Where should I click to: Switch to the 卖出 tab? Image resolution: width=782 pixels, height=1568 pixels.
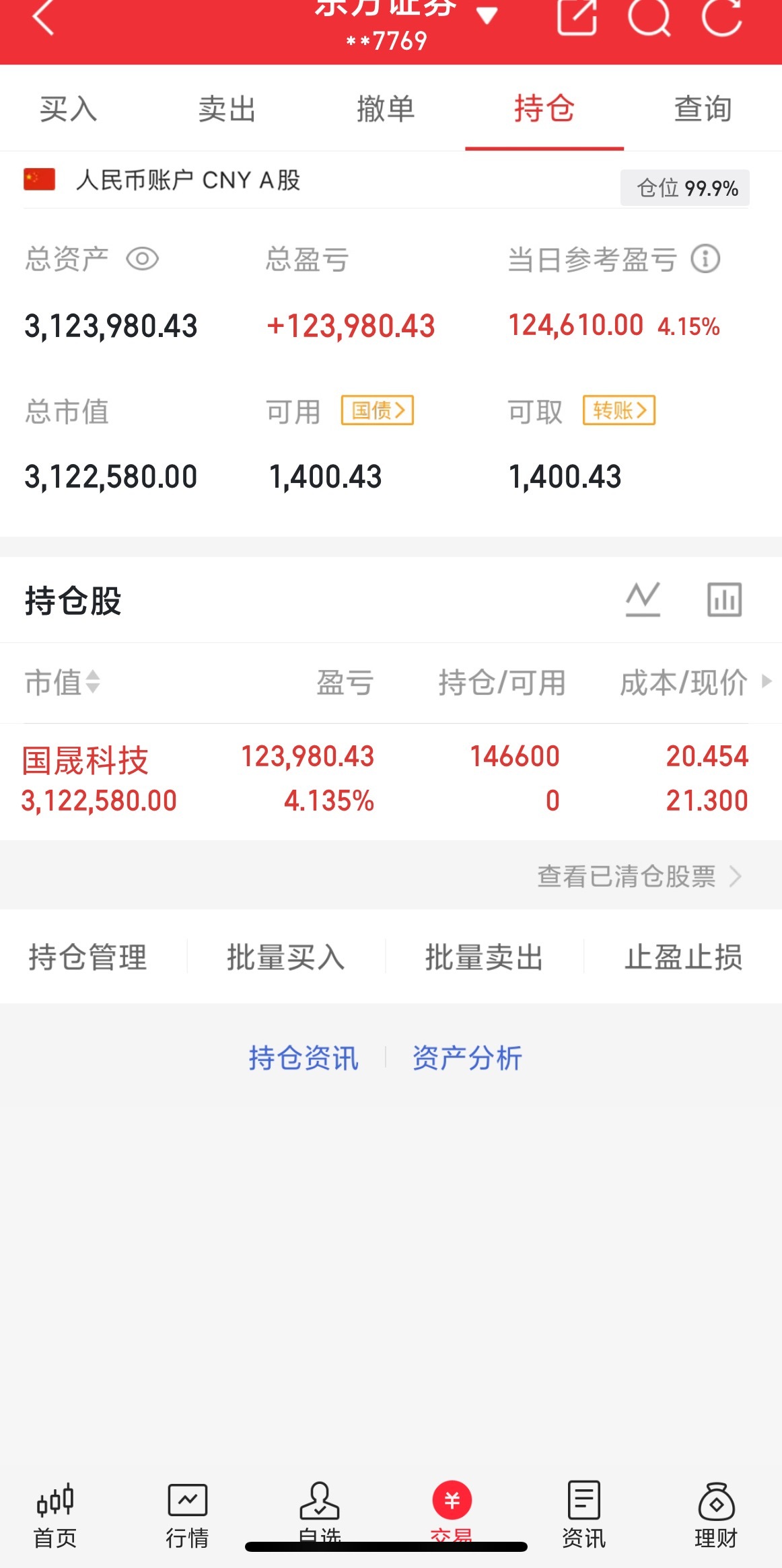(227, 110)
